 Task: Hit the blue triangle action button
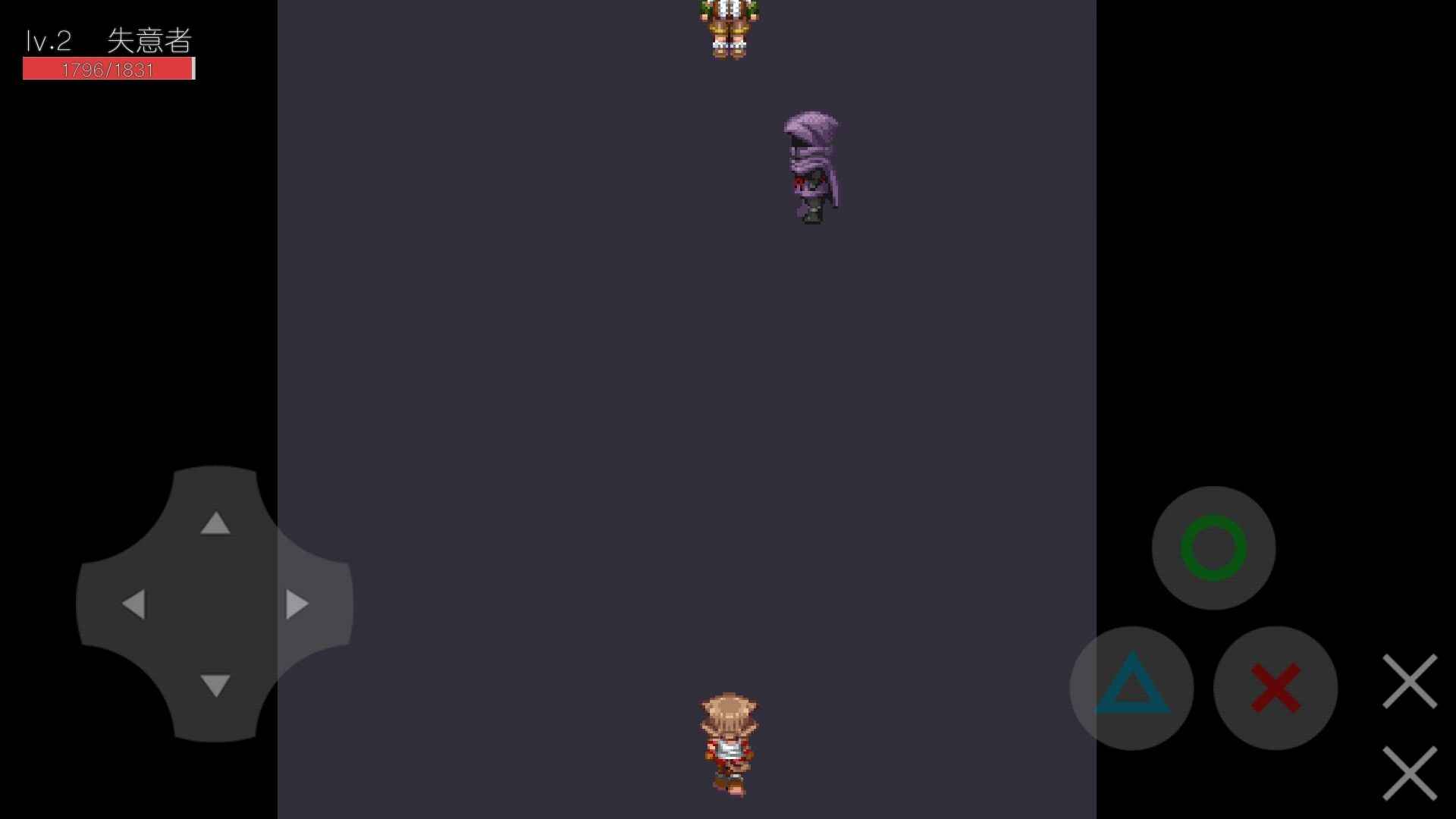(1131, 688)
